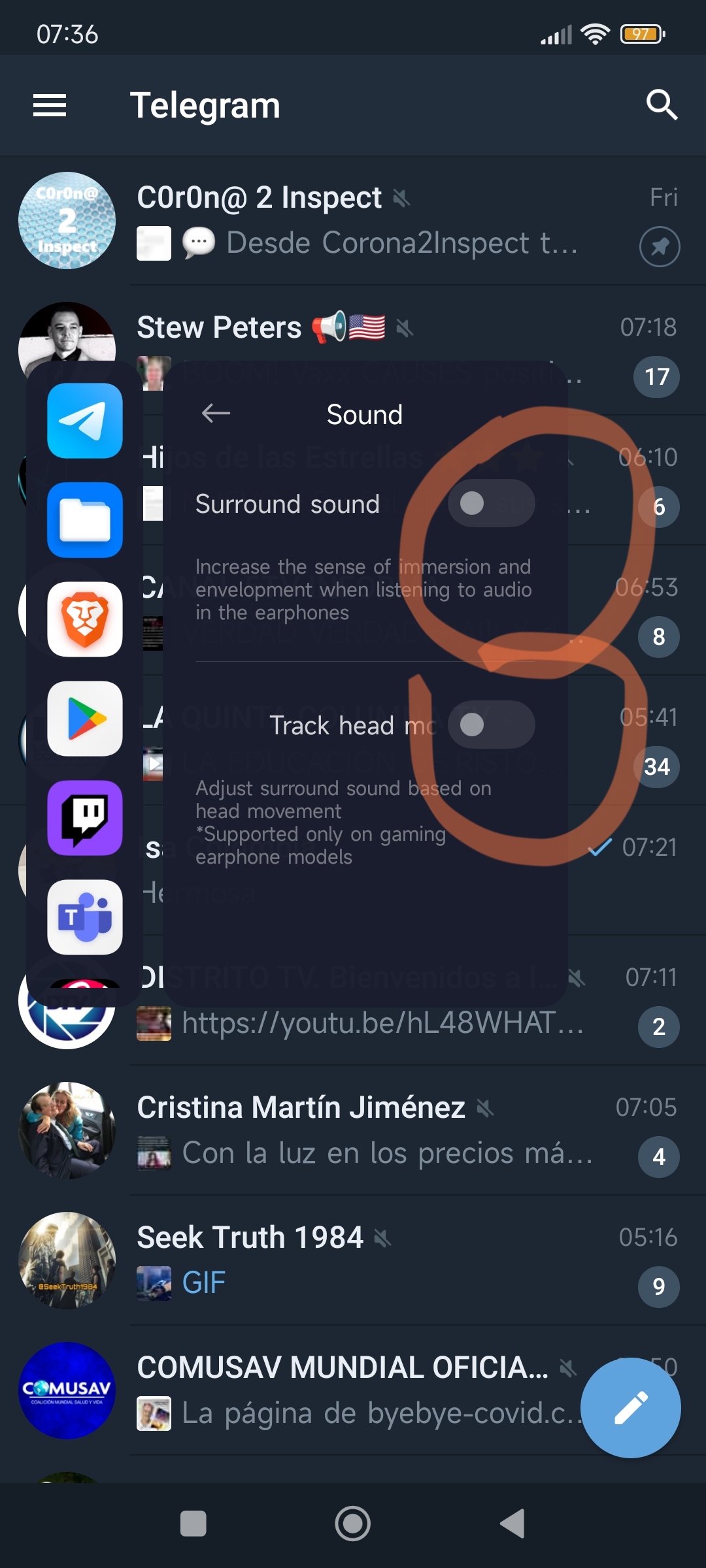Screen dimensions: 706x1568
Task: Tap the system home button
Action: 353,1524
